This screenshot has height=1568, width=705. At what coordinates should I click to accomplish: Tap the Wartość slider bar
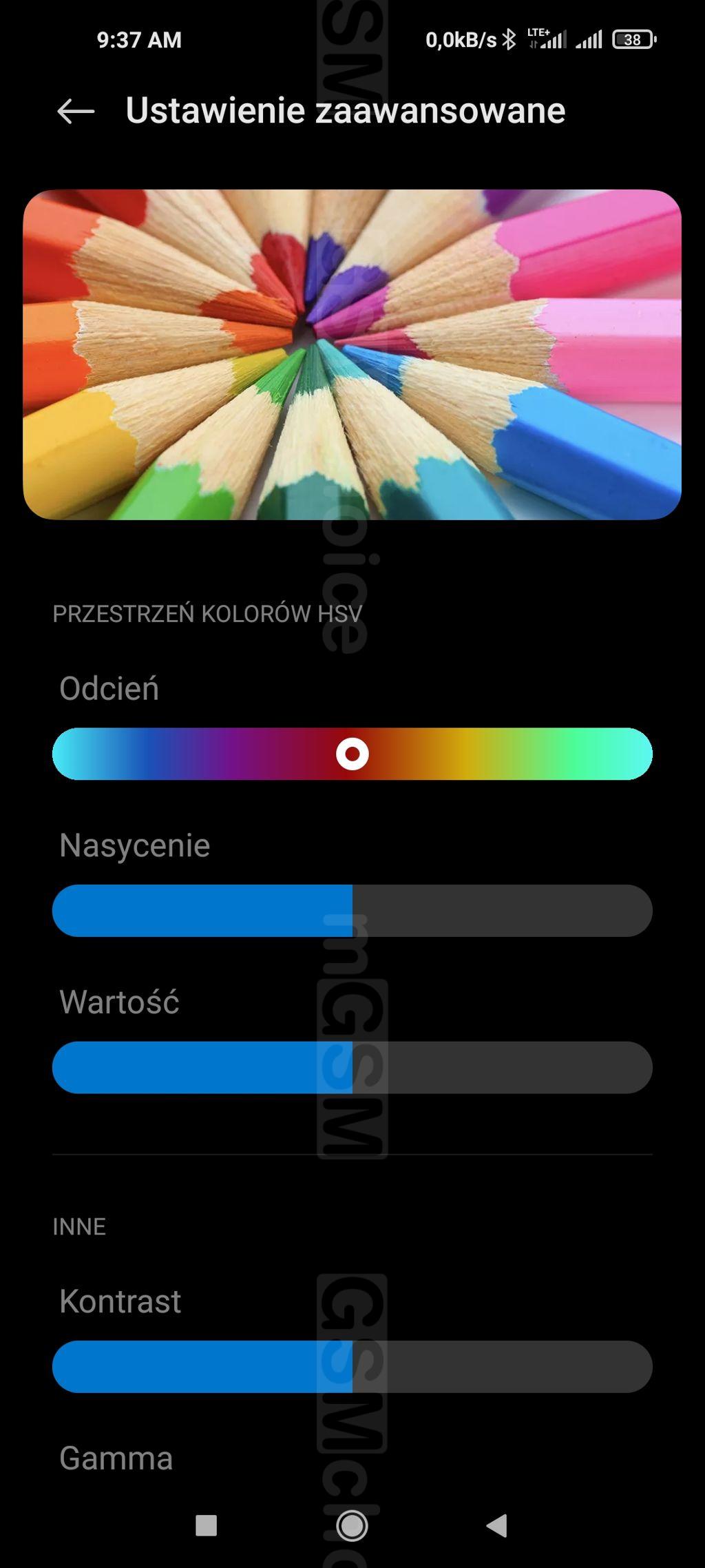coord(352,1067)
